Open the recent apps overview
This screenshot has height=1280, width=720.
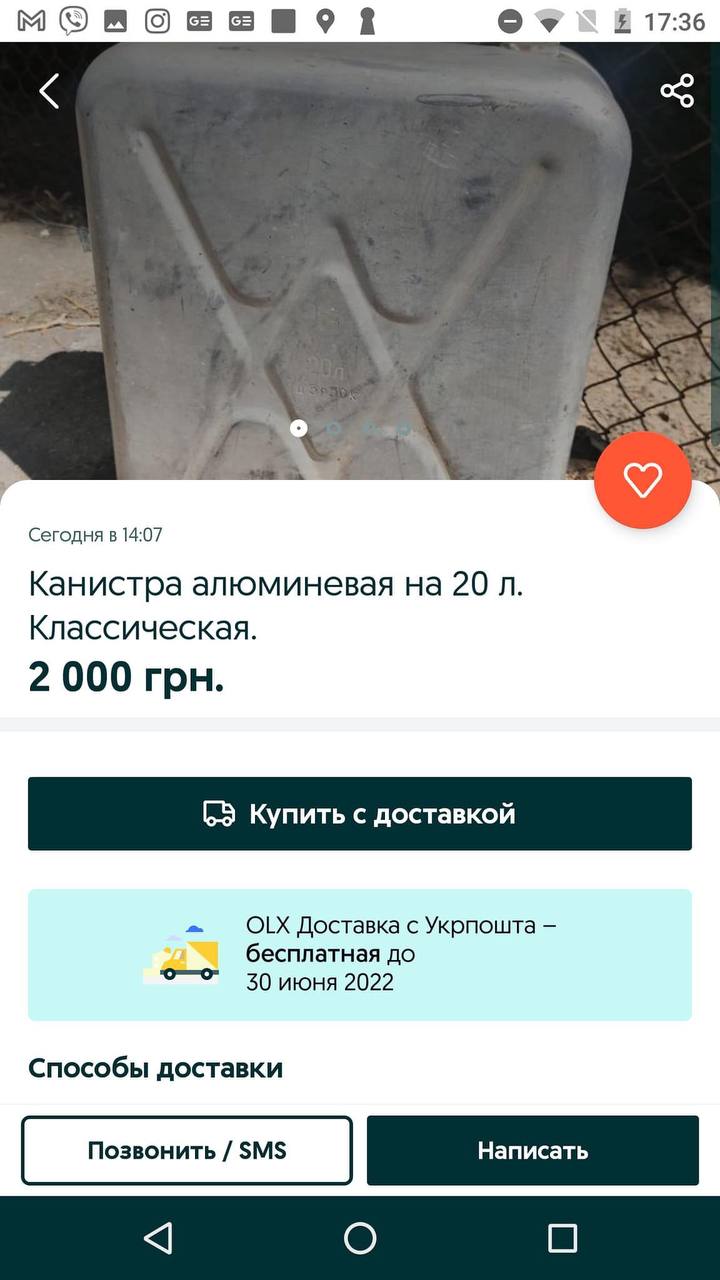[x=562, y=1238]
